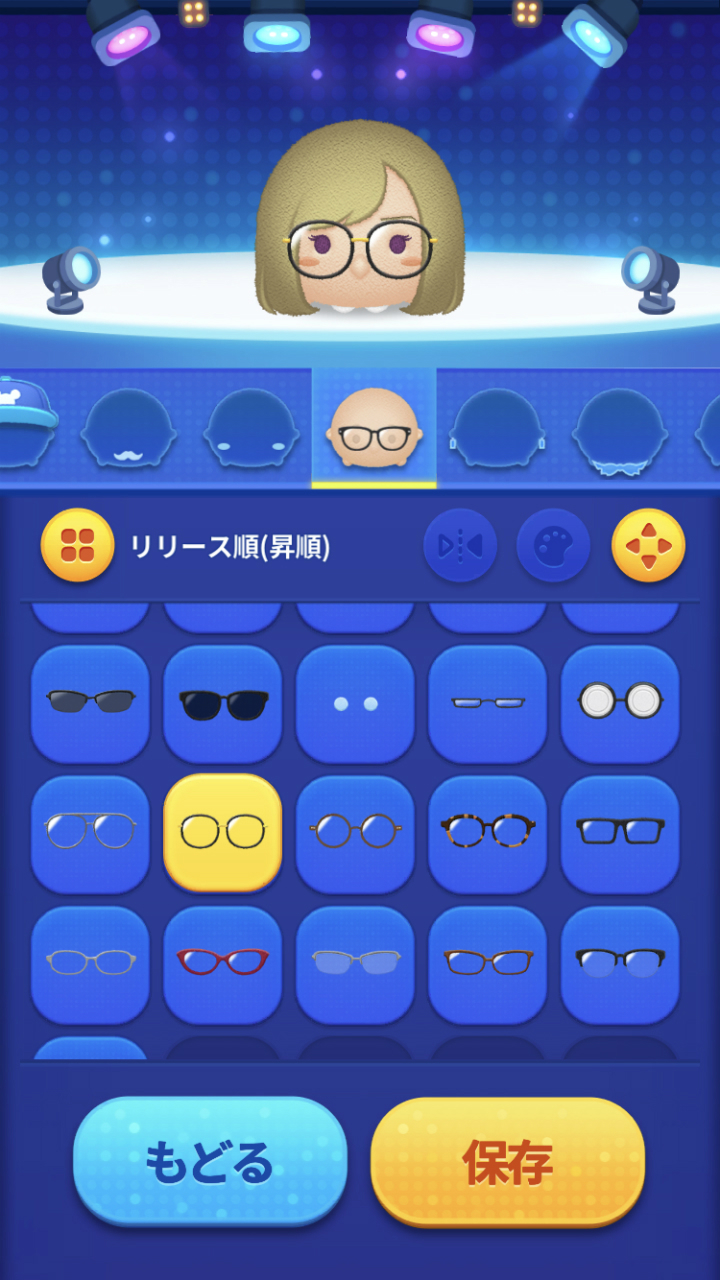Choose the tortoiseshell round glasses

[x=487, y=832]
